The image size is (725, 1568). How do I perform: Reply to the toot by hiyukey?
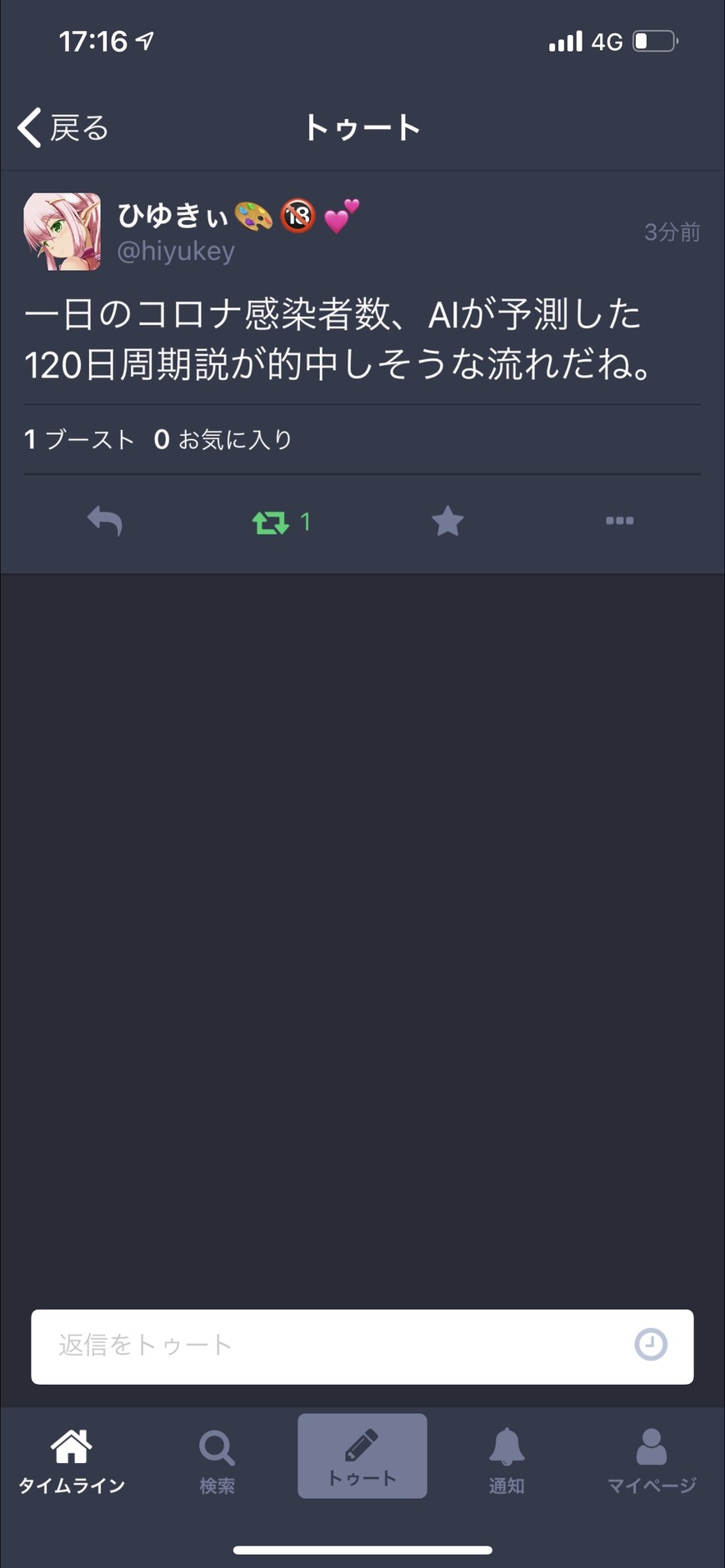(x=105, y=522)
